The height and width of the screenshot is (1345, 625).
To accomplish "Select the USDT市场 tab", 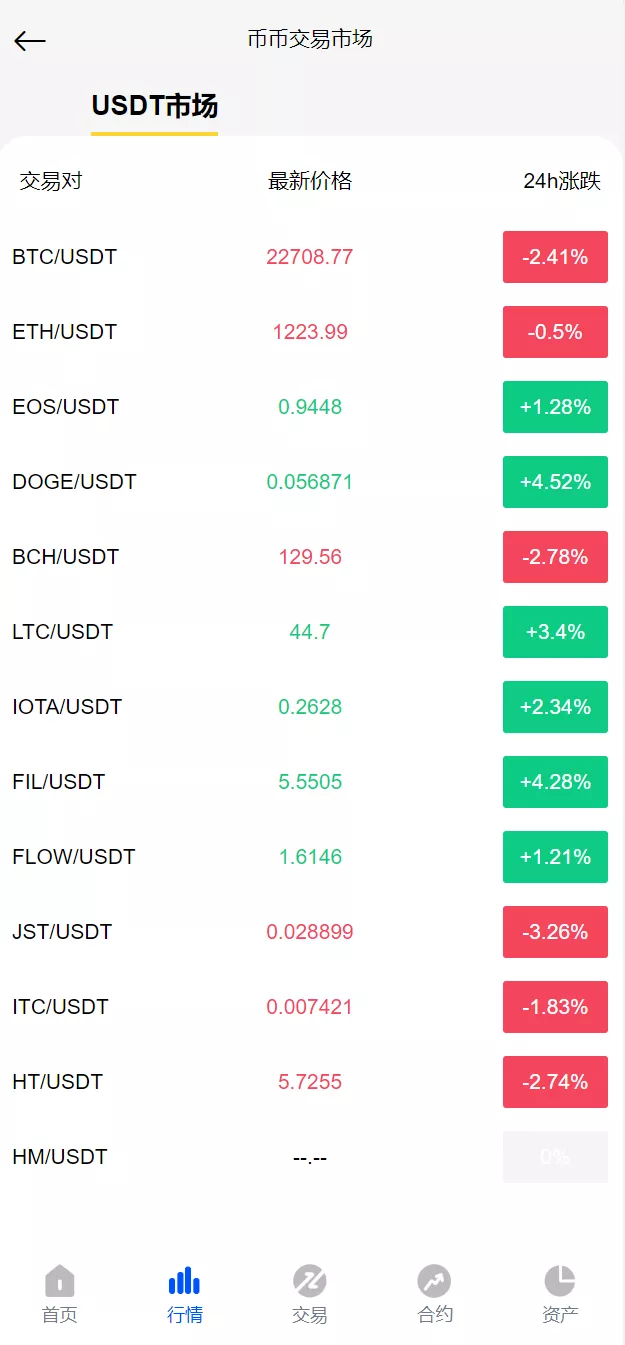I will click(154, 106).
